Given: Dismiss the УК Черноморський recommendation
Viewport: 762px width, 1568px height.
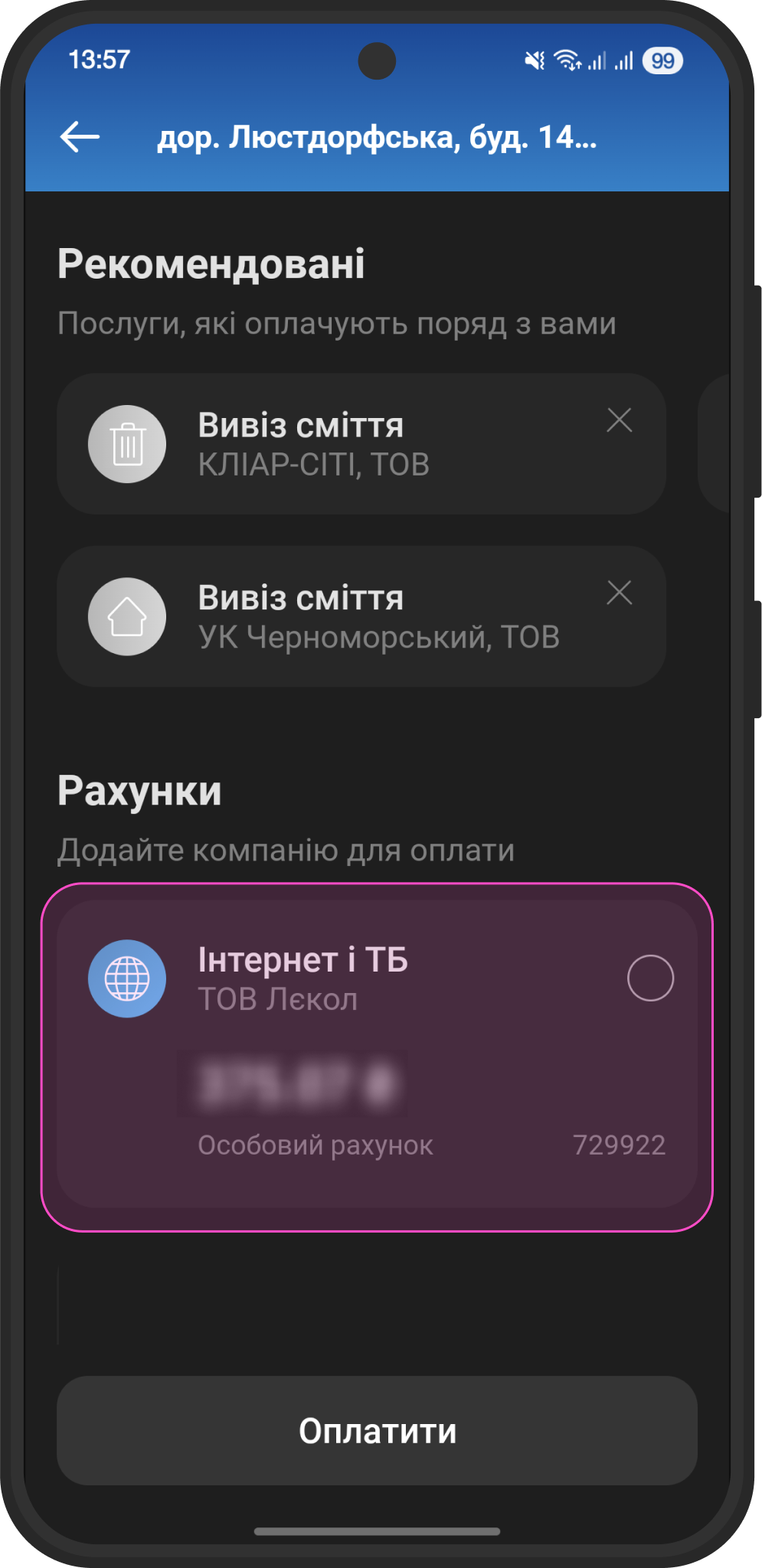Looking at the screenshot, I should coord(619,593).
